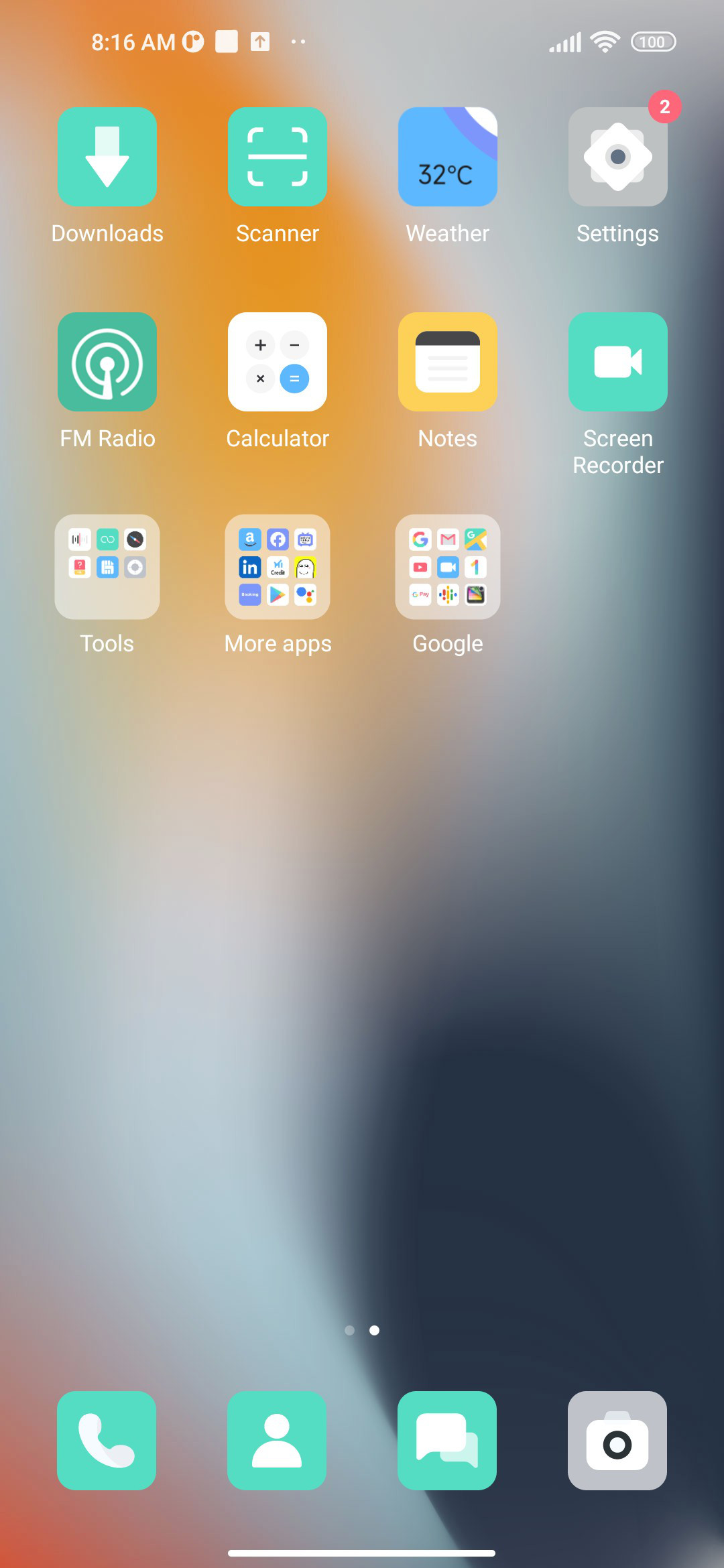The image size is (724, 1568).
Task: Open the Notes app
Action: click(x=448, y=362)
